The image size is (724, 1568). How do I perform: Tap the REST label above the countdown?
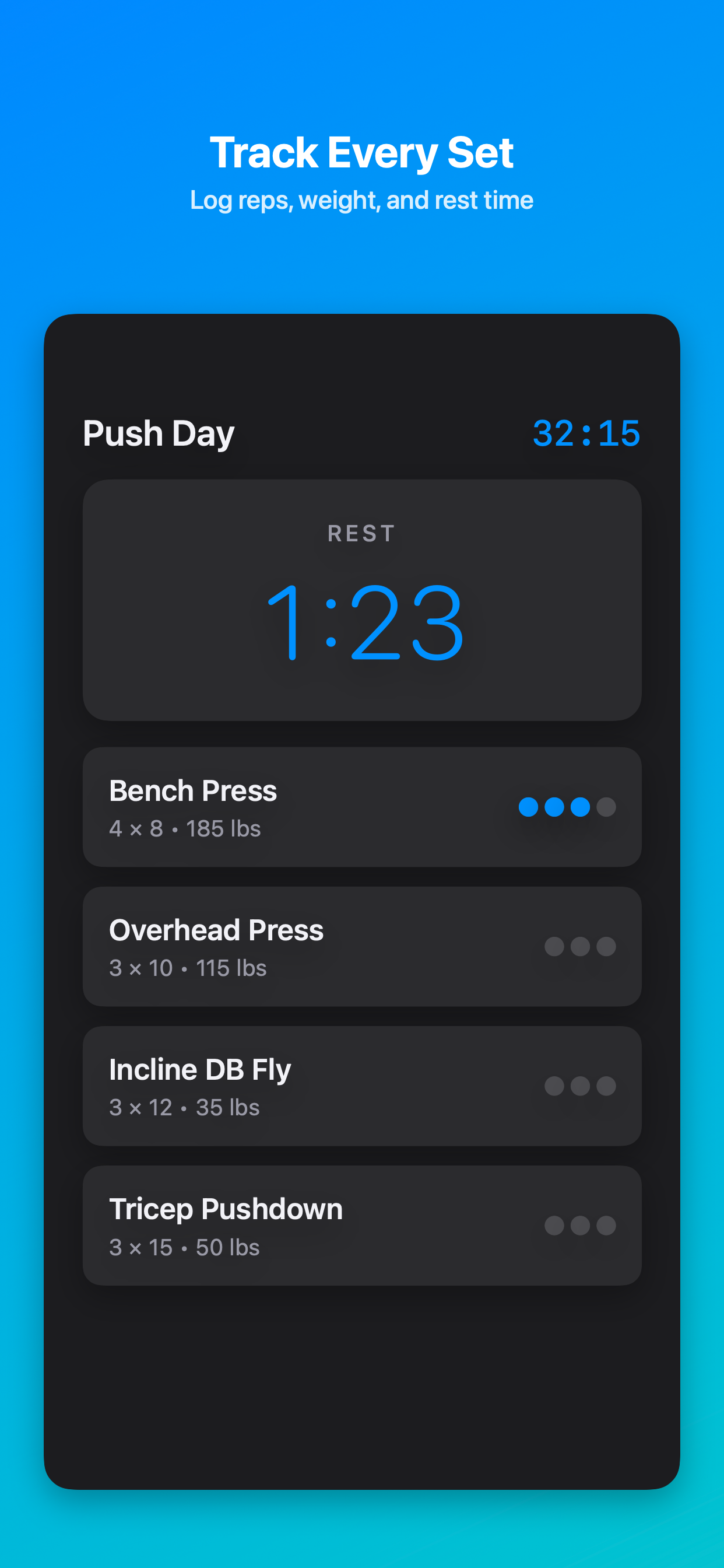pos(362,533)
